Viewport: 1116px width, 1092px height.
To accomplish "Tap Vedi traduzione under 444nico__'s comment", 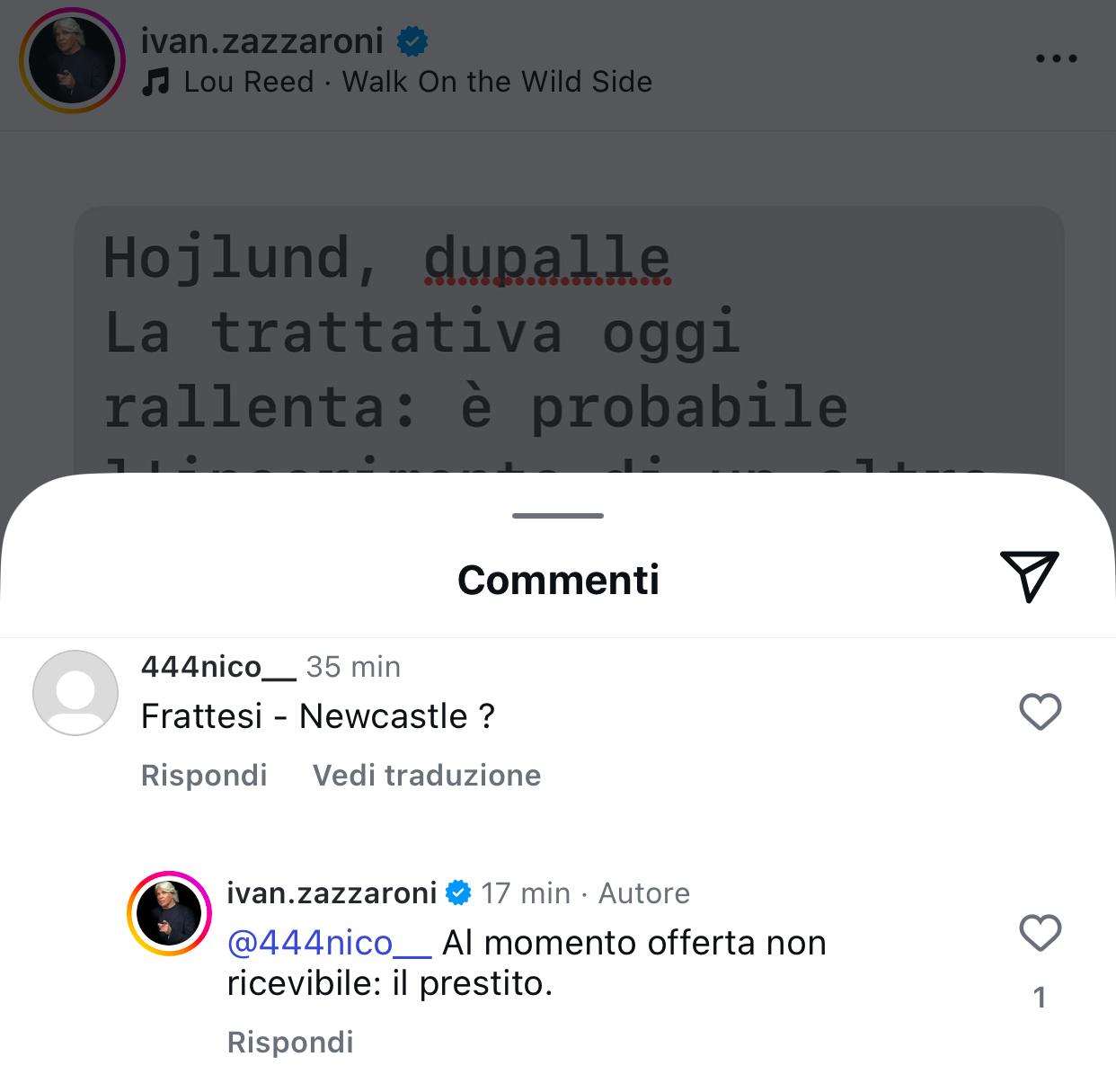I will tap(426, 775).
